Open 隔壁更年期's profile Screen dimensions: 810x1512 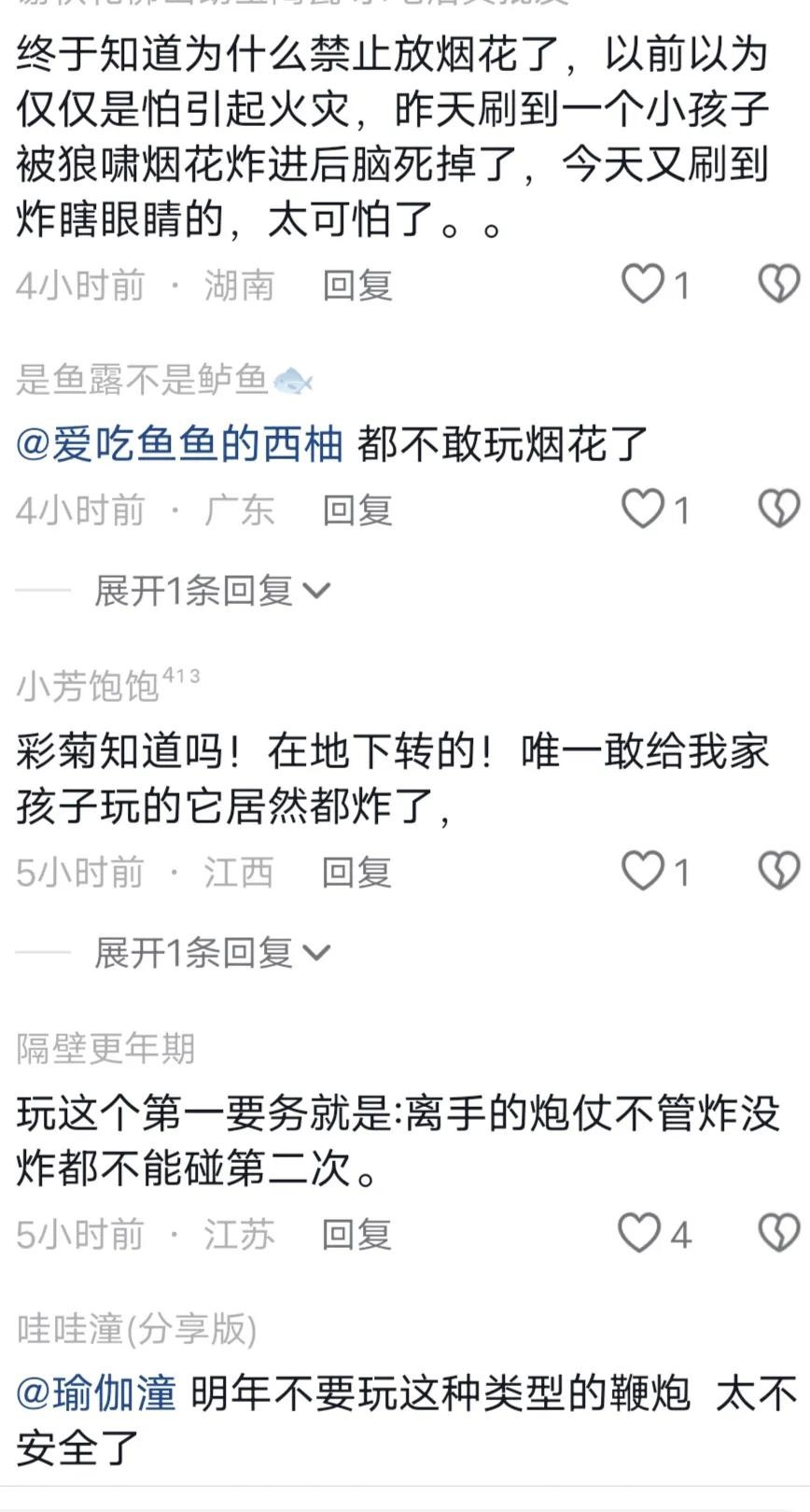point(105,1048)
